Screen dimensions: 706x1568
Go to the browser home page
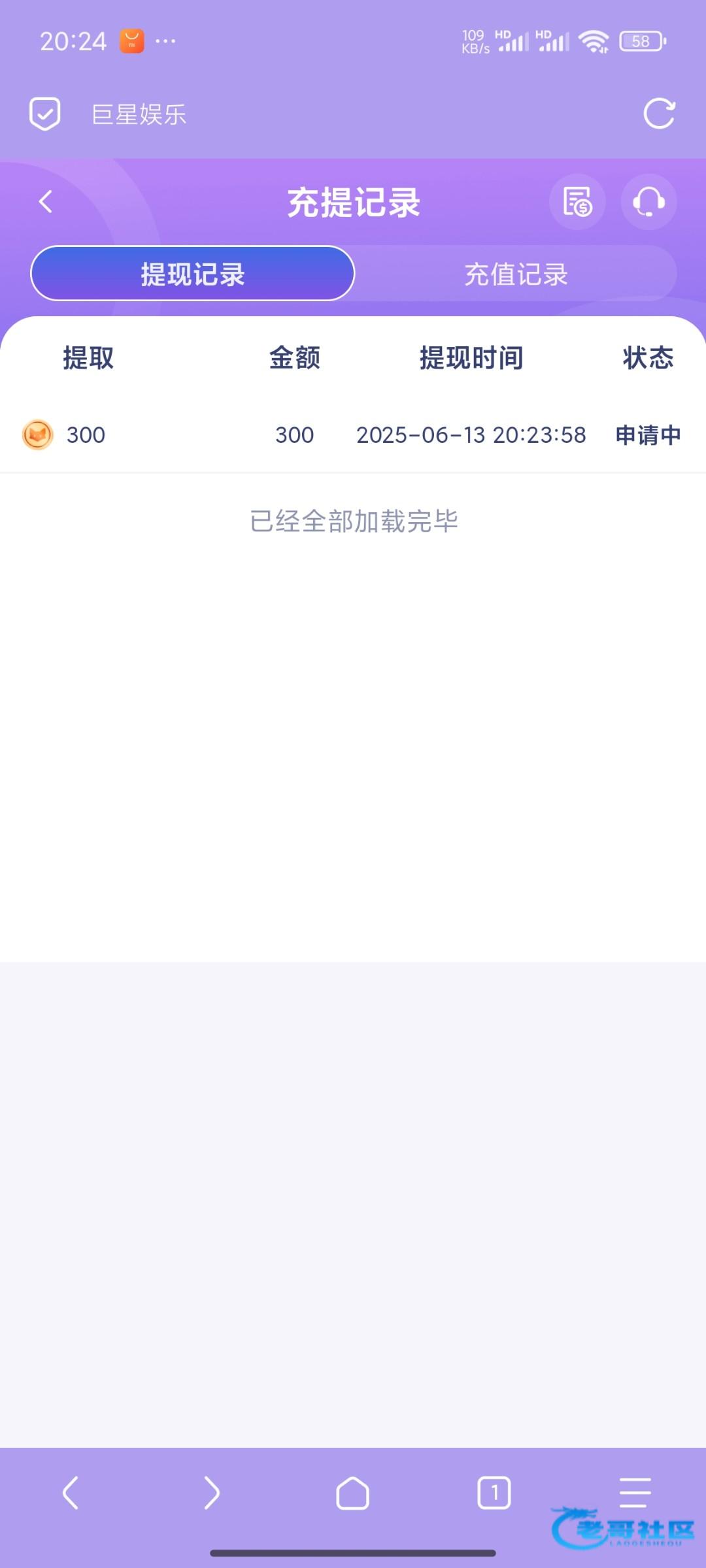pyautogui.click(x=353, y=1493)
